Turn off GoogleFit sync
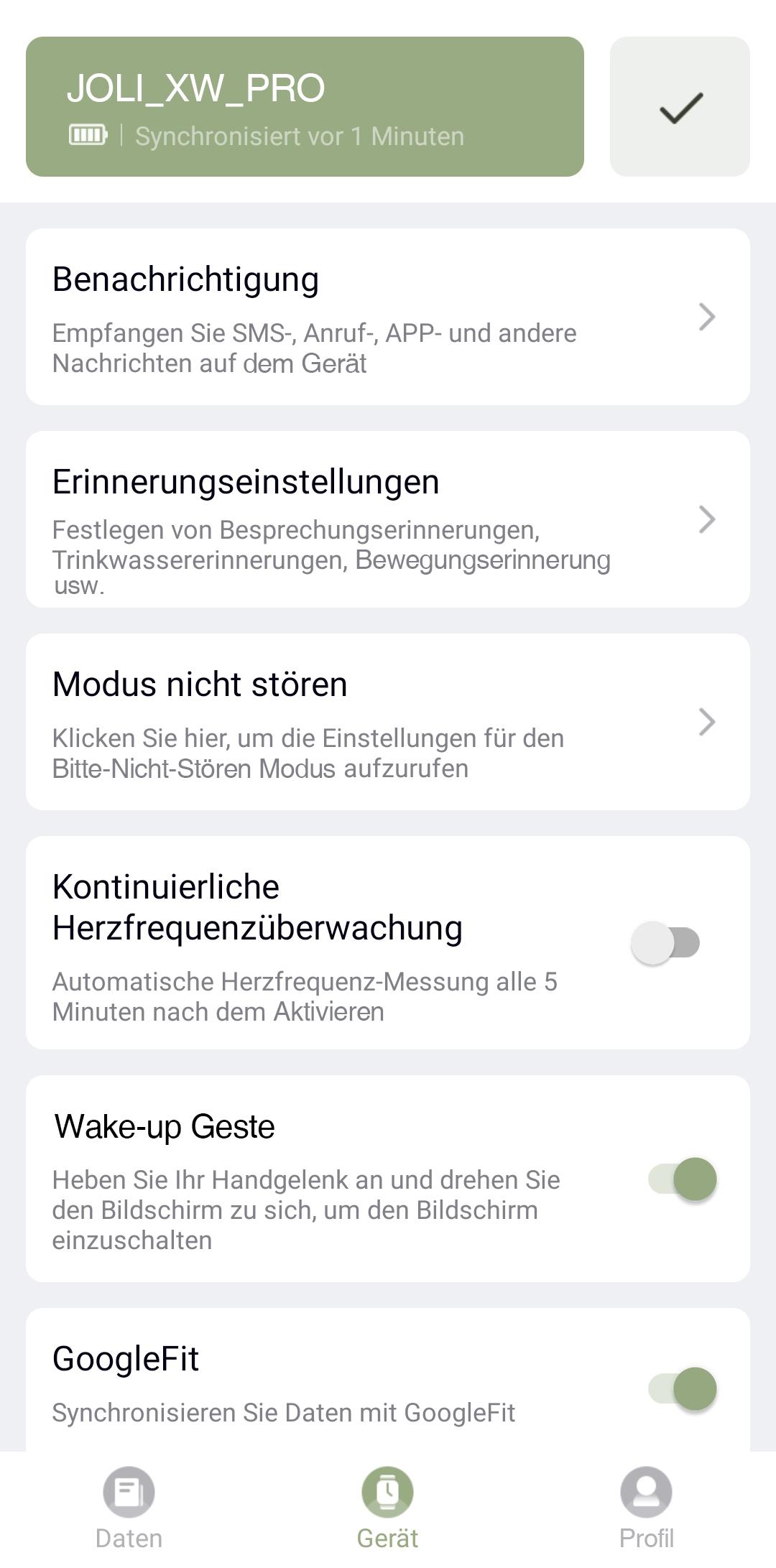 point(683,1388)
